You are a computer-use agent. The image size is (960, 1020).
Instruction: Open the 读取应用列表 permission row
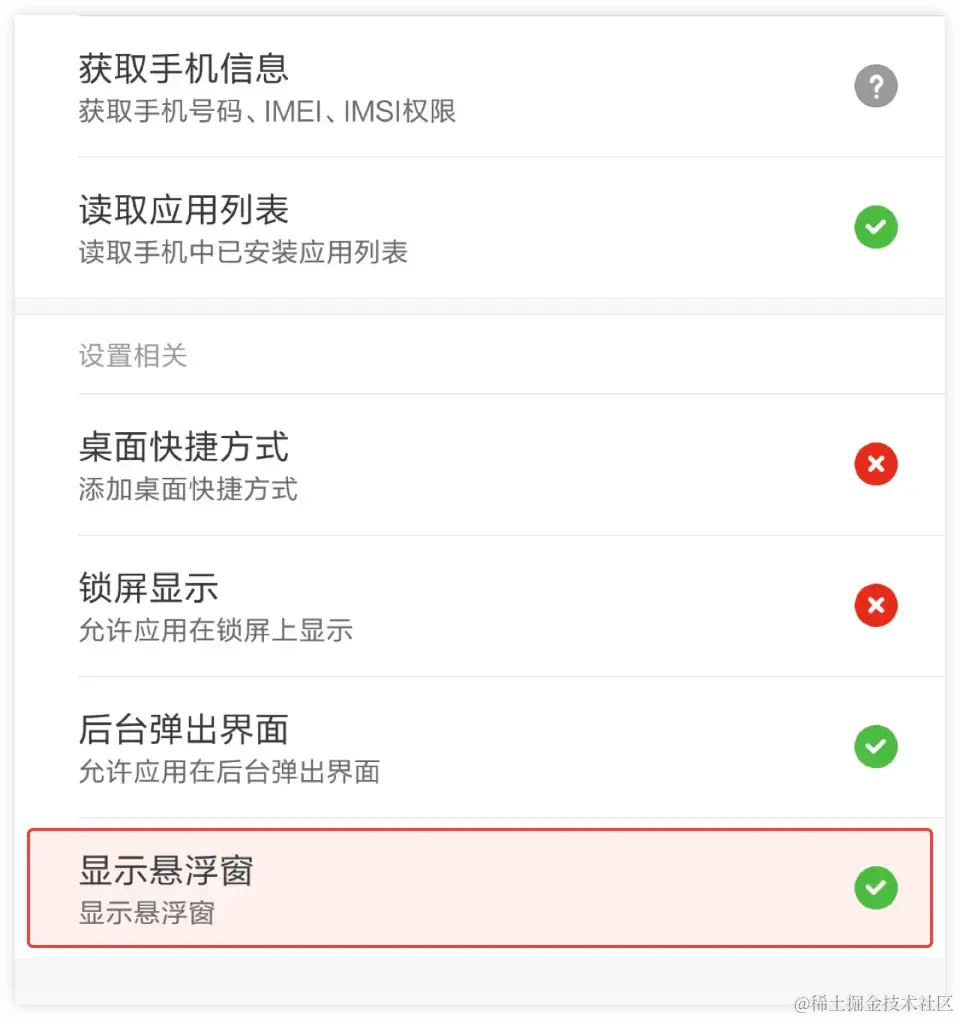[480, 228]
